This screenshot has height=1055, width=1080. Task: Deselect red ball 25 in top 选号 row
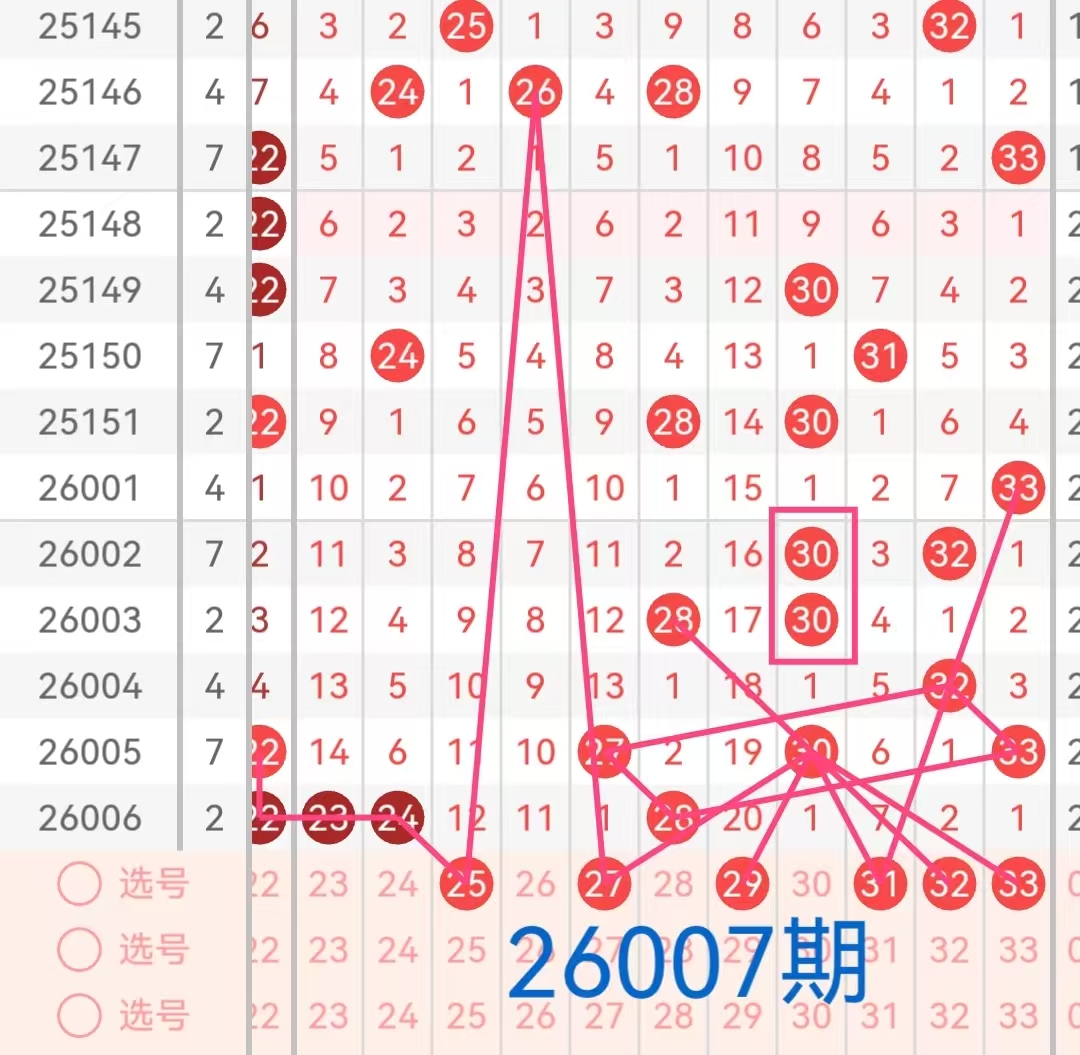[466, 883]
